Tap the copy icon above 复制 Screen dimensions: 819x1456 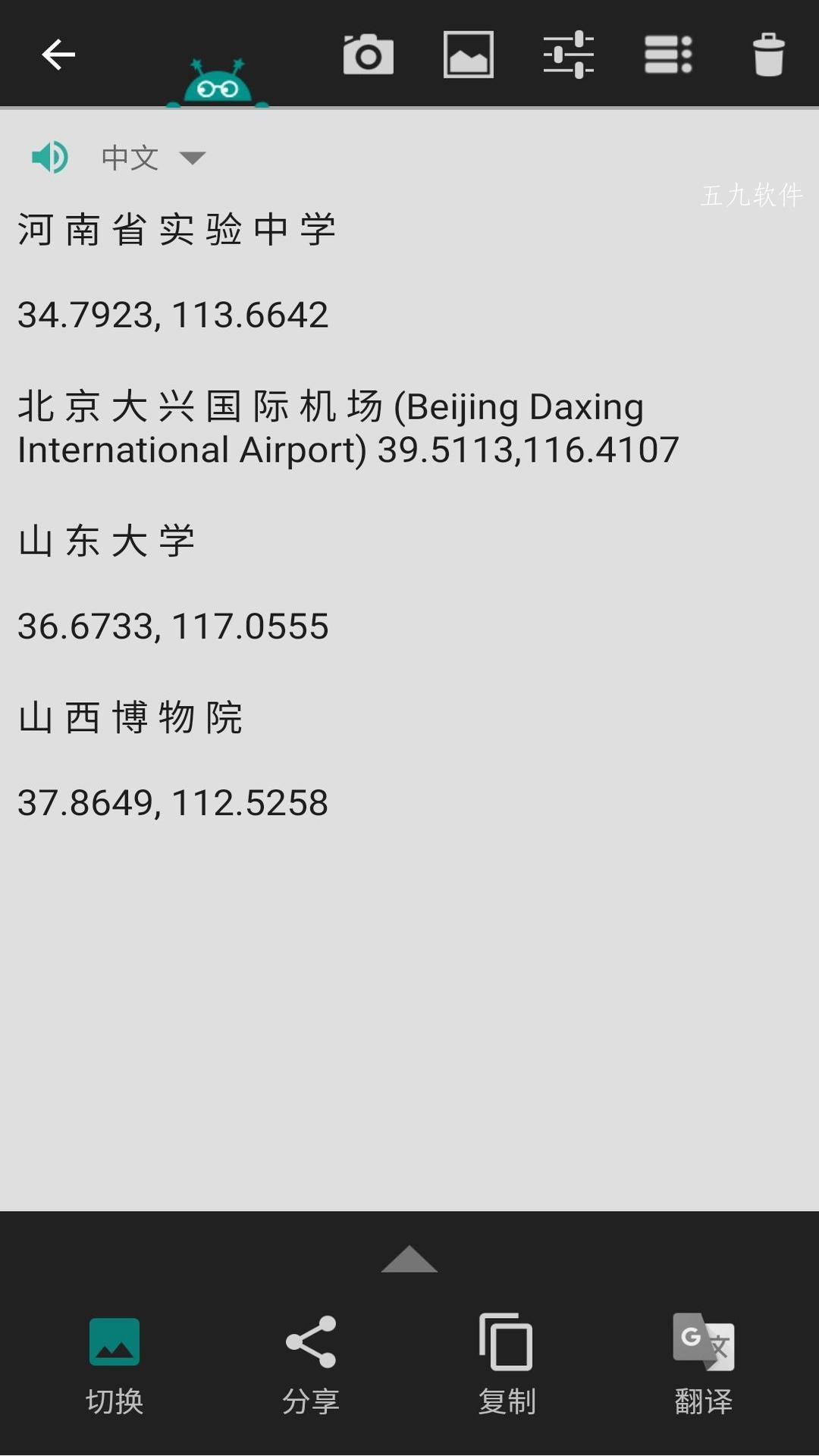(x=507, y=1342)
